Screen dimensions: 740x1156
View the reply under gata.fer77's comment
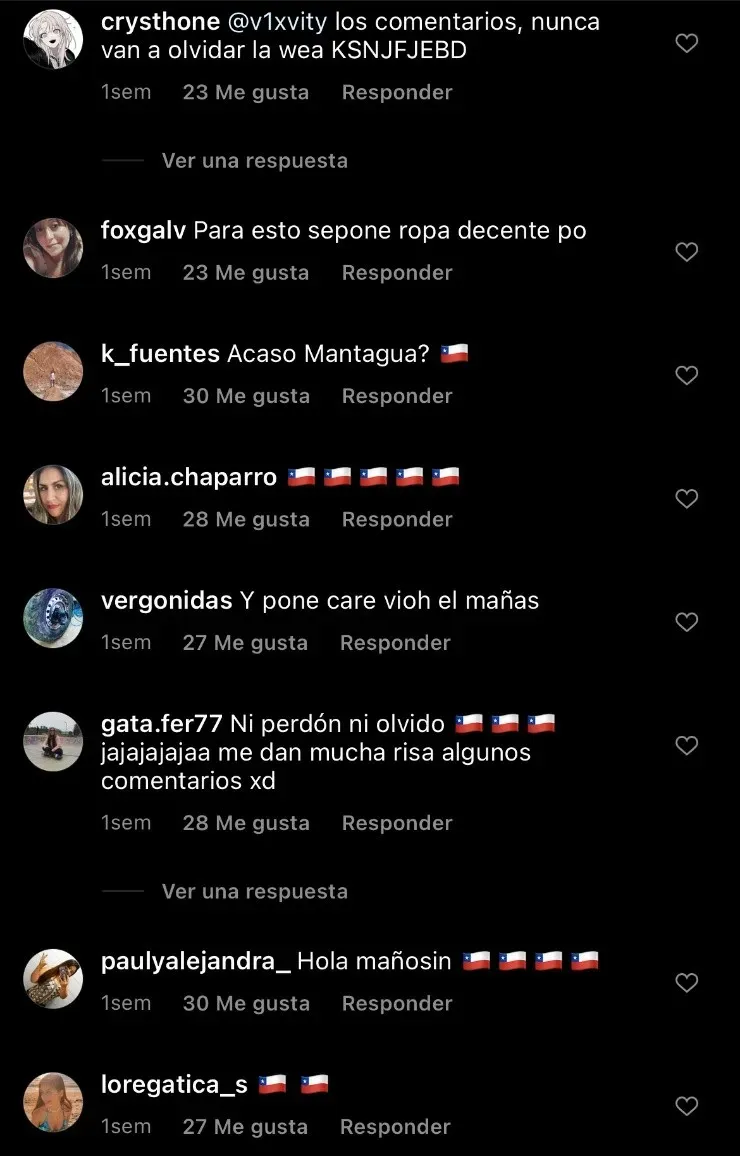(x=254, y=891)
